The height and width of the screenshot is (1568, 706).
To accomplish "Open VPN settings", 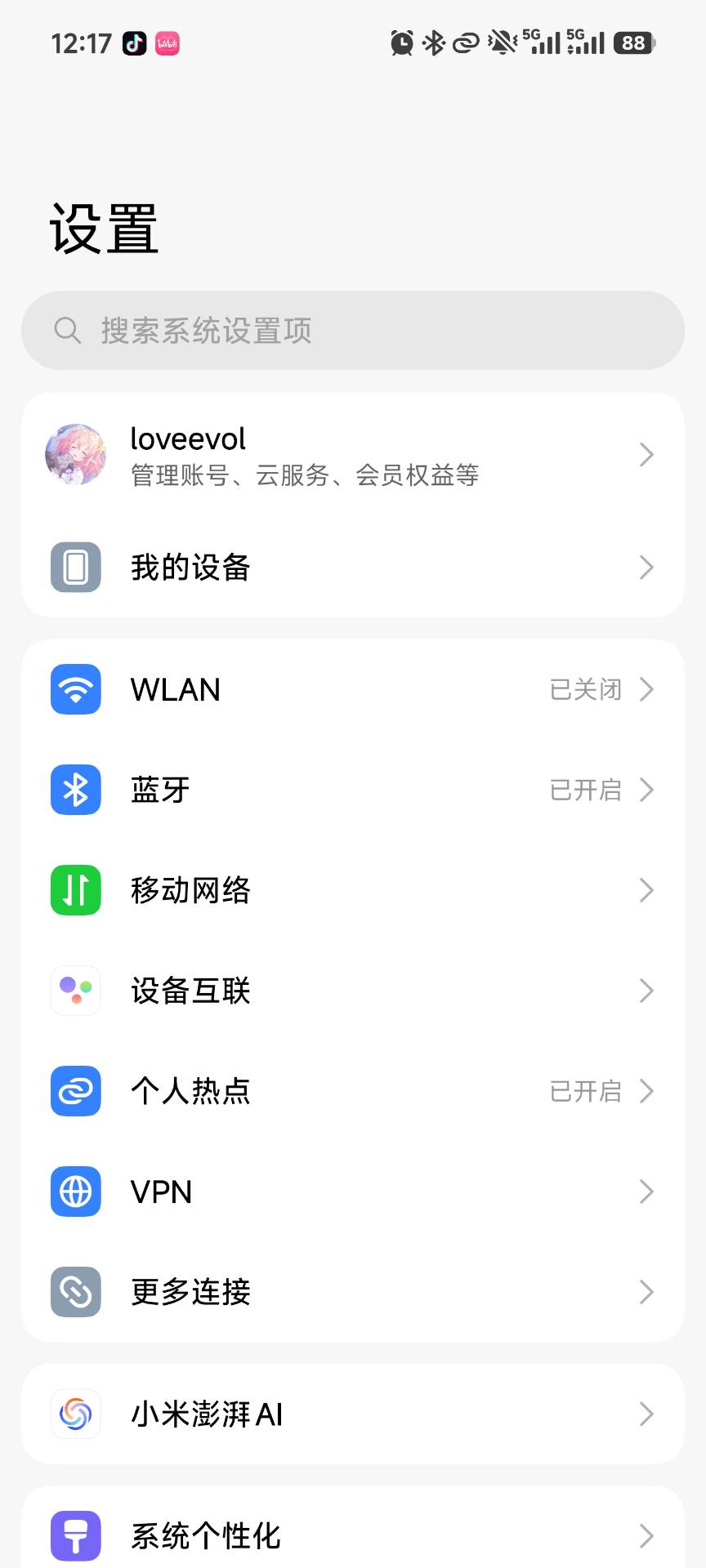I will click(x=353, y=1192).
